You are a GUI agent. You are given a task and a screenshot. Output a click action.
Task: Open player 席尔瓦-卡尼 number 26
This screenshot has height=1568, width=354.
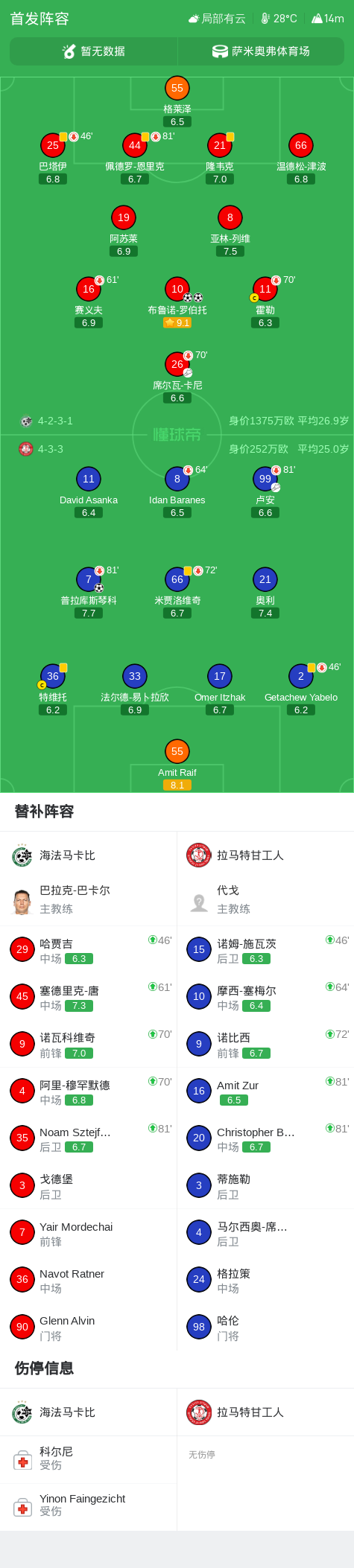point(177,377)
